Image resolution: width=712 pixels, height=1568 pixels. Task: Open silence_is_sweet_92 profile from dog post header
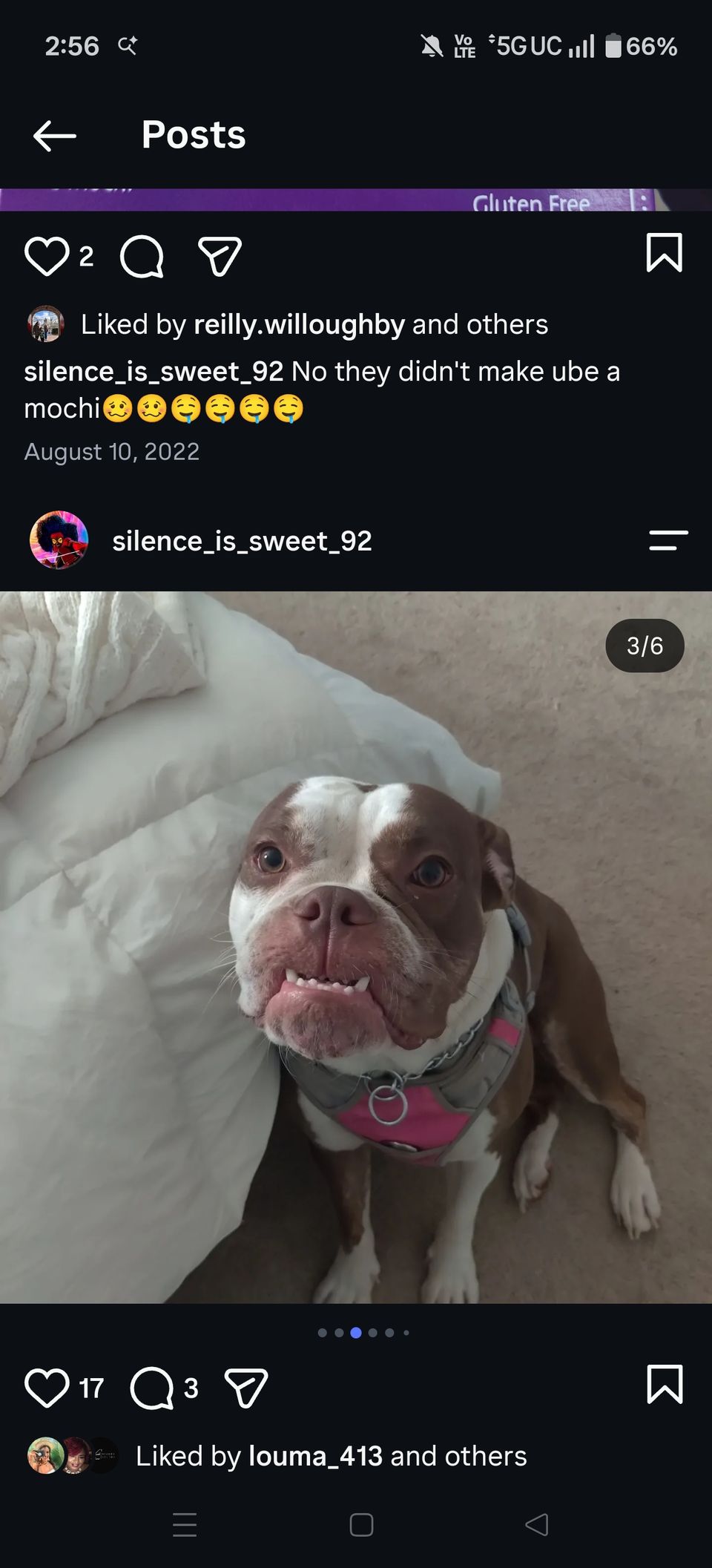click(x=242, y=541)
